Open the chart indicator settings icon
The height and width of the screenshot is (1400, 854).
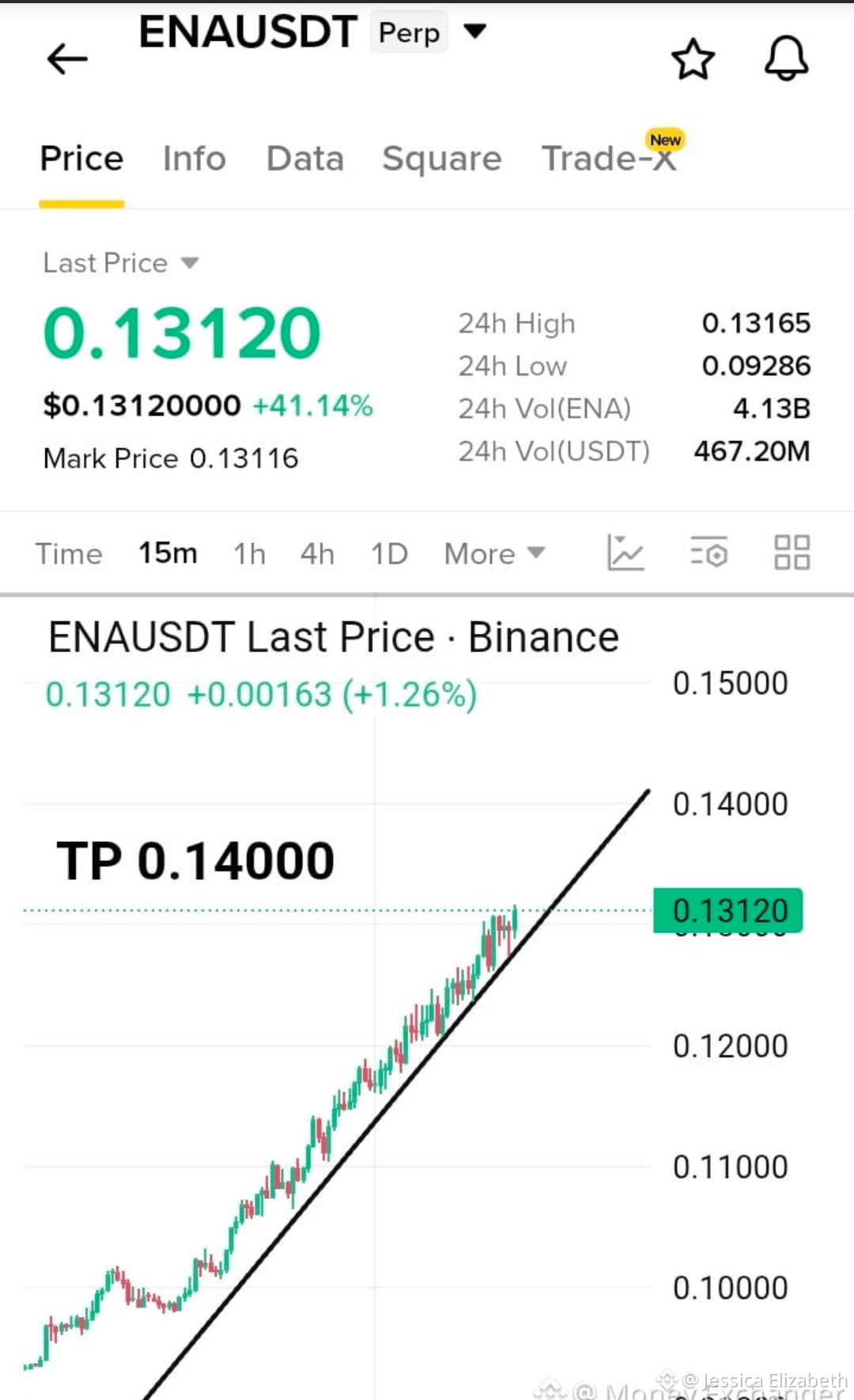click(709, 553)
